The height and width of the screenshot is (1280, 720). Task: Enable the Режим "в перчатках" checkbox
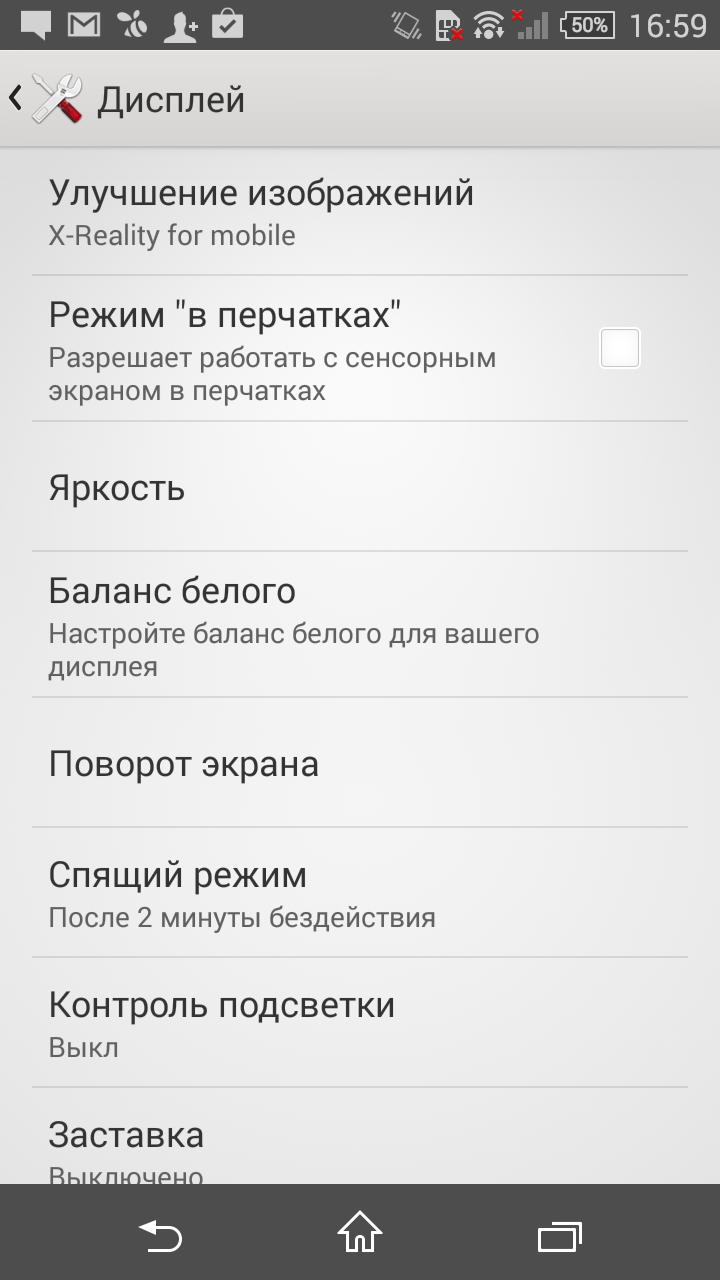click(x=619, y=348)
